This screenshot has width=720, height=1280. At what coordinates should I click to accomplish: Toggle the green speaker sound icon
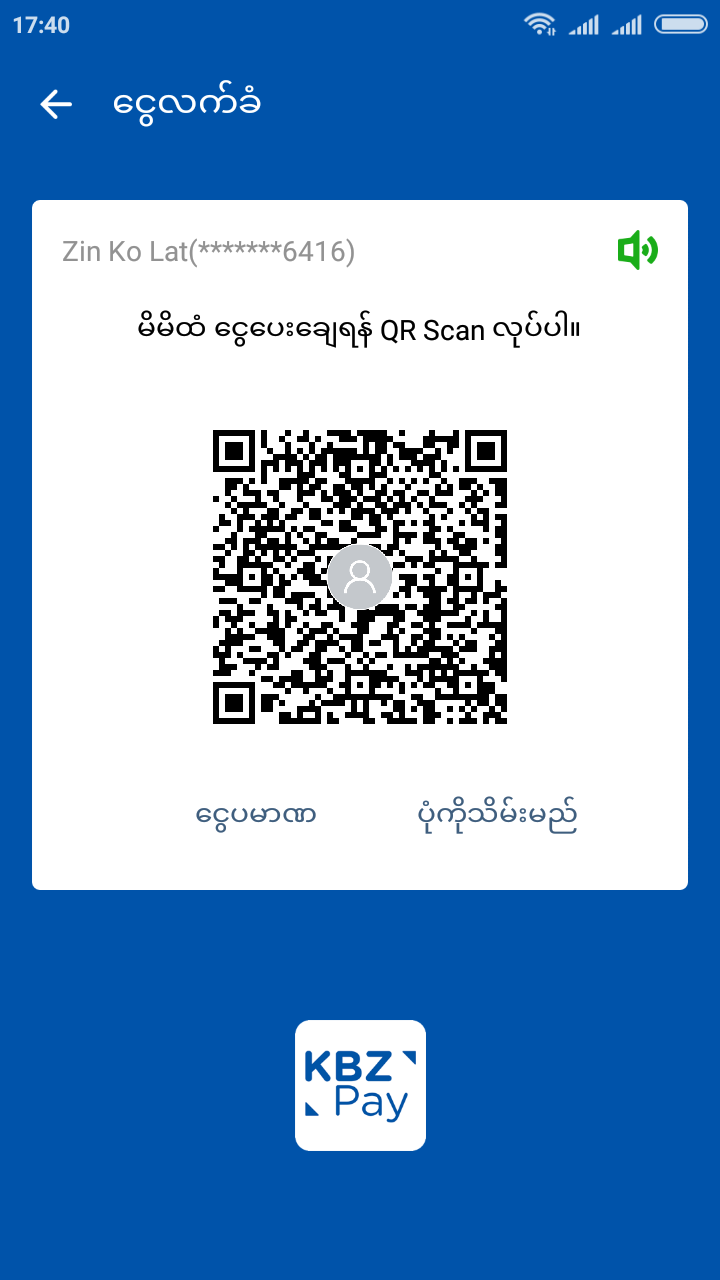point(637,250)
